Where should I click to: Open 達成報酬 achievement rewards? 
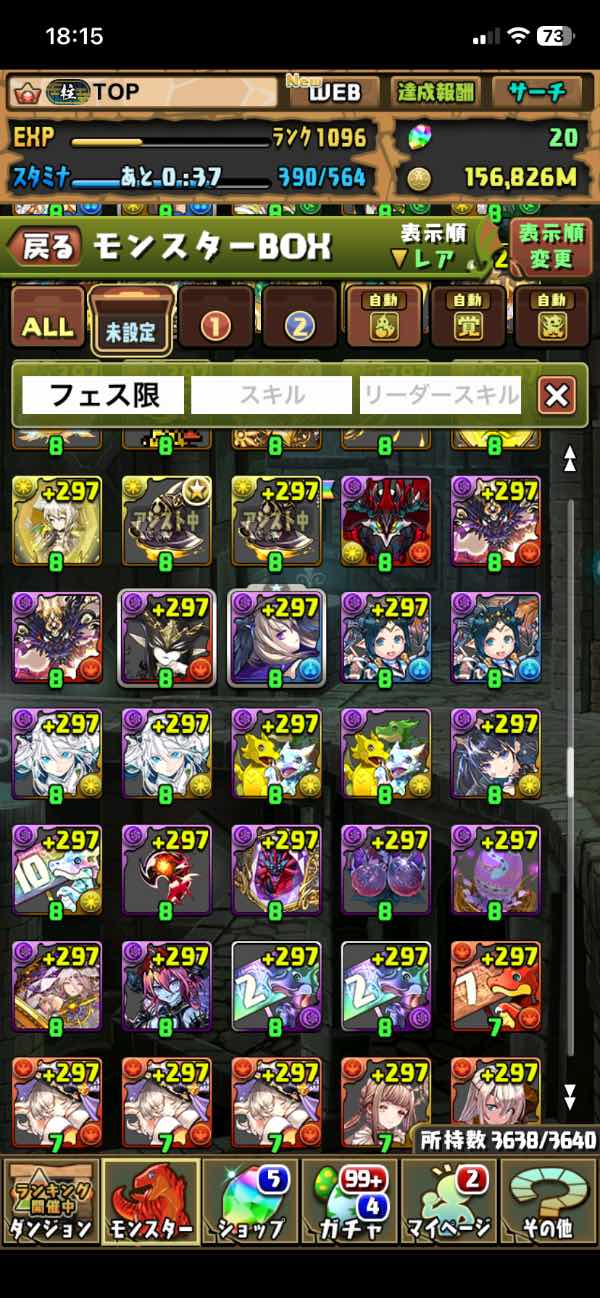(x=434, y=93)
